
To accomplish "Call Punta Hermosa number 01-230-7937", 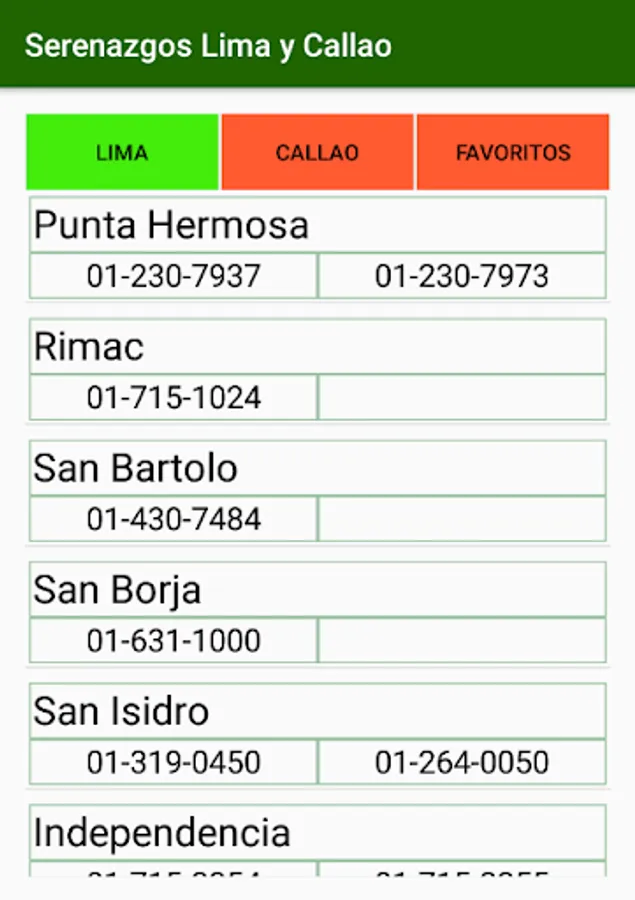I will pos(174,276).
